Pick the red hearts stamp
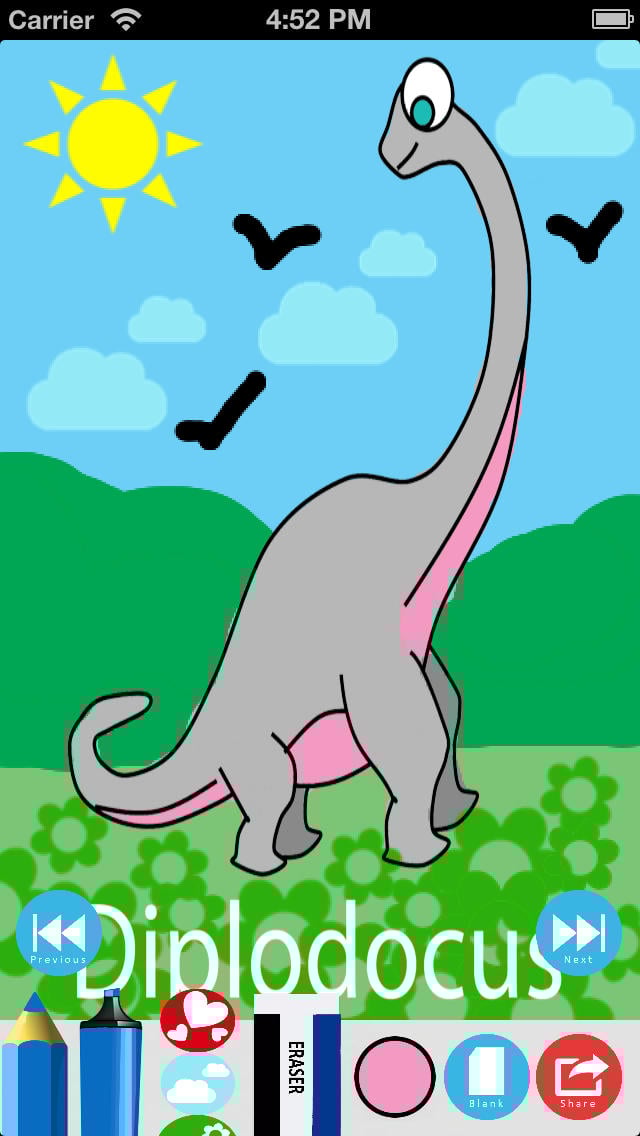Screen dimensions: 640x1136 click(x=197, y=1020)
